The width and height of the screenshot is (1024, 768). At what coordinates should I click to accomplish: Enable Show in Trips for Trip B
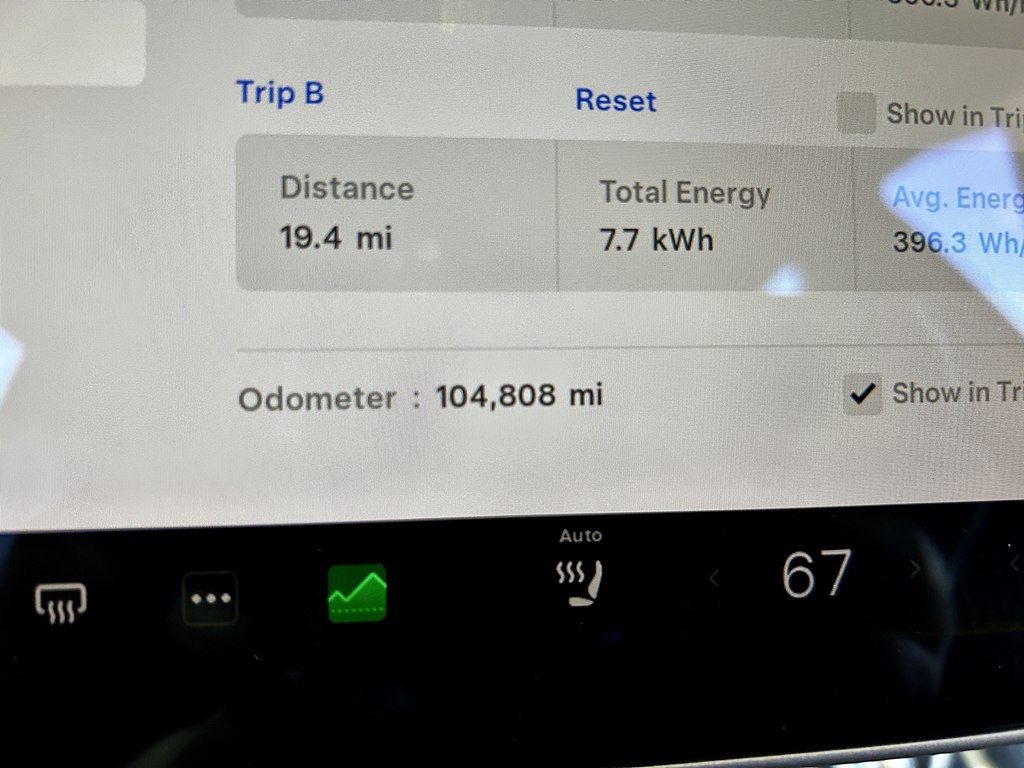(x=856, y=114)
